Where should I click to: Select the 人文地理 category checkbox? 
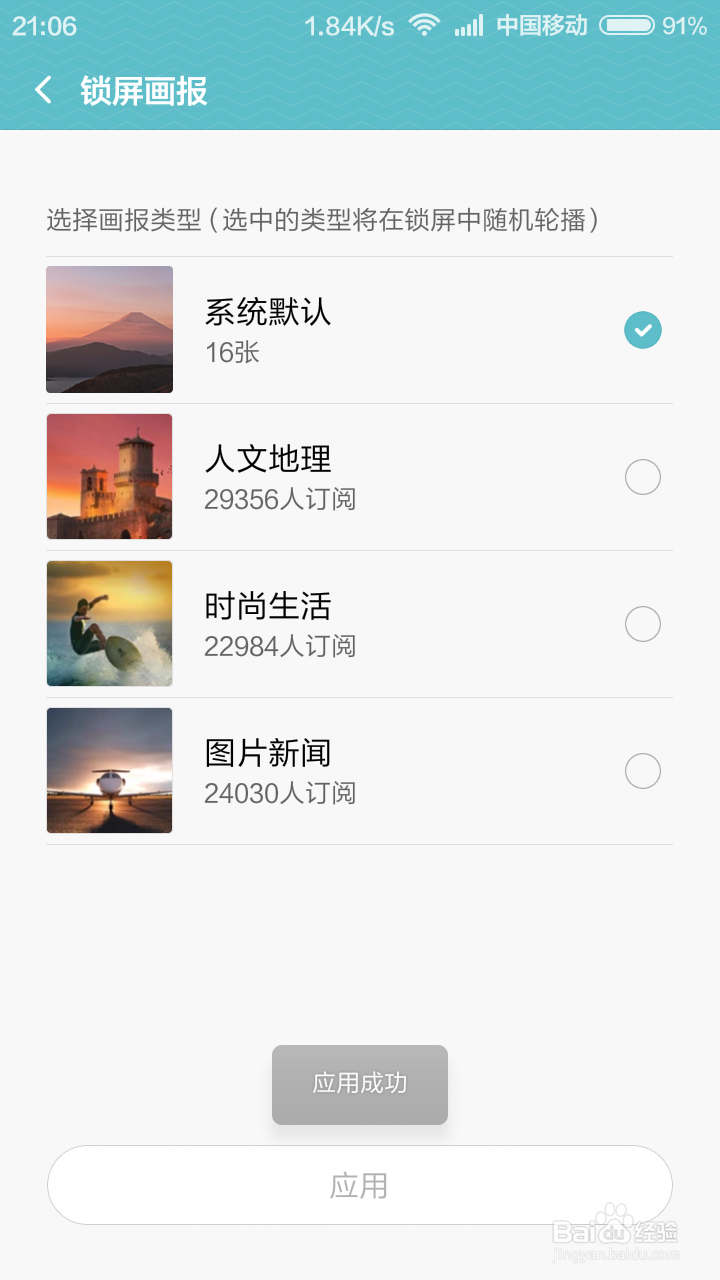[643, 477]
